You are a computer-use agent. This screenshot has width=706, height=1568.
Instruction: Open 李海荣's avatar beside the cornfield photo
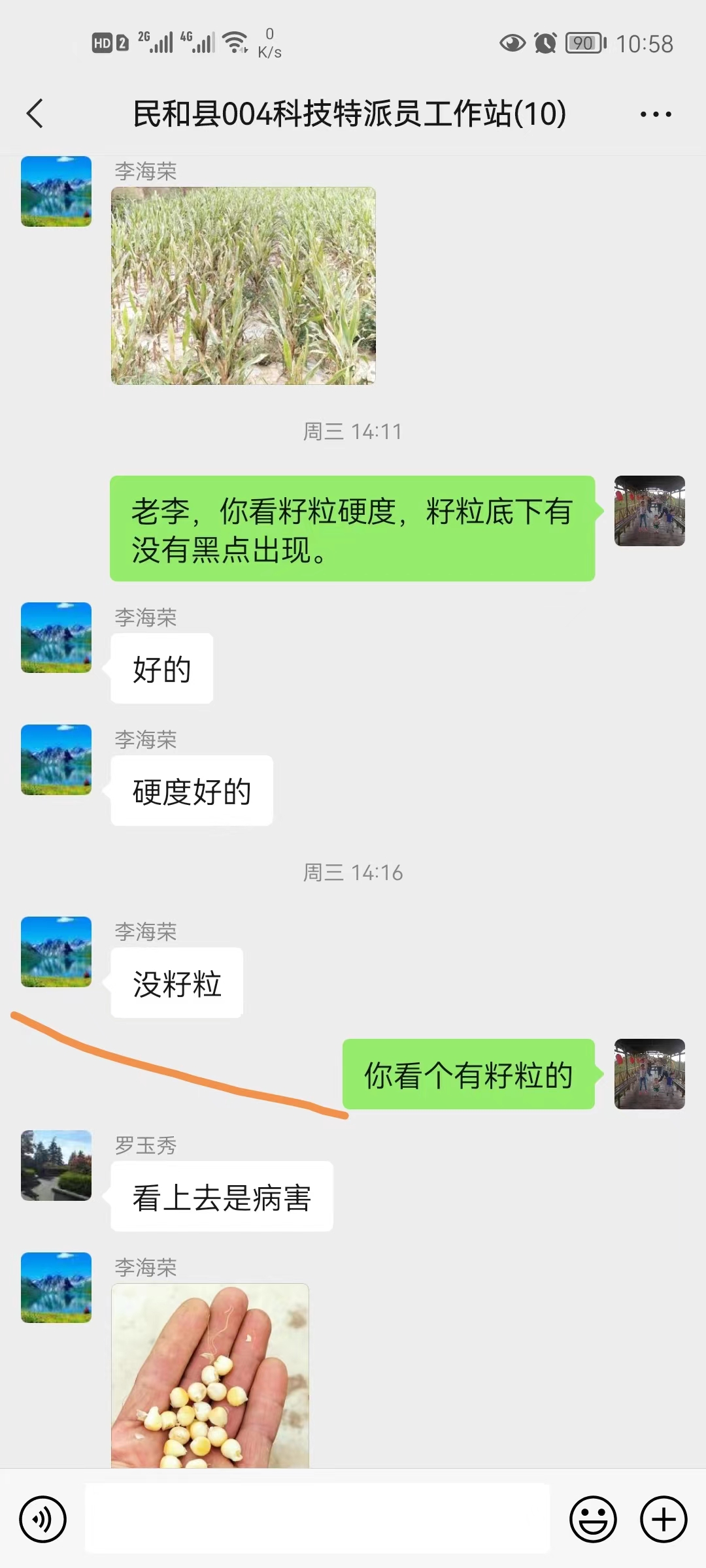[56, 191]
